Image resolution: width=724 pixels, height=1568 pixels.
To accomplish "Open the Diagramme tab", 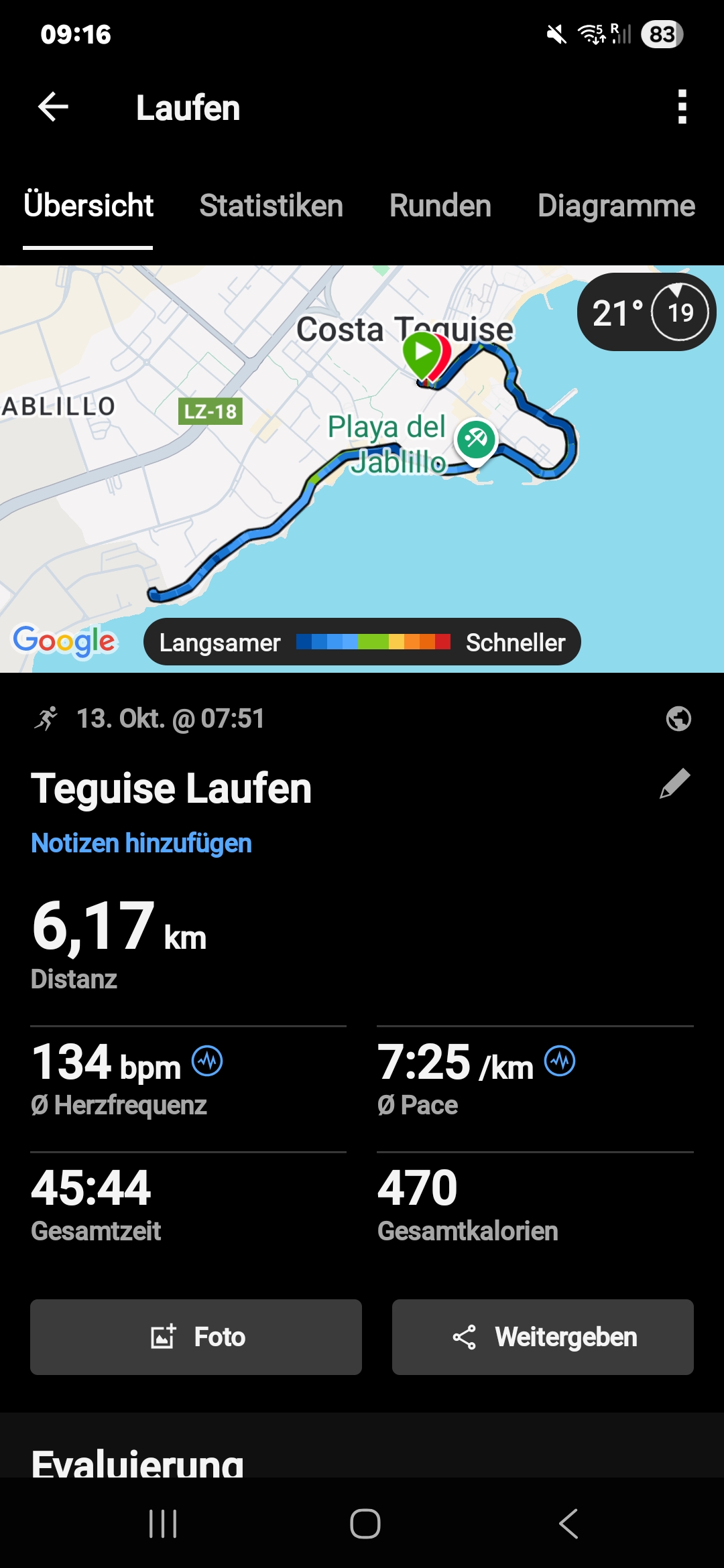I will (615, 206).
